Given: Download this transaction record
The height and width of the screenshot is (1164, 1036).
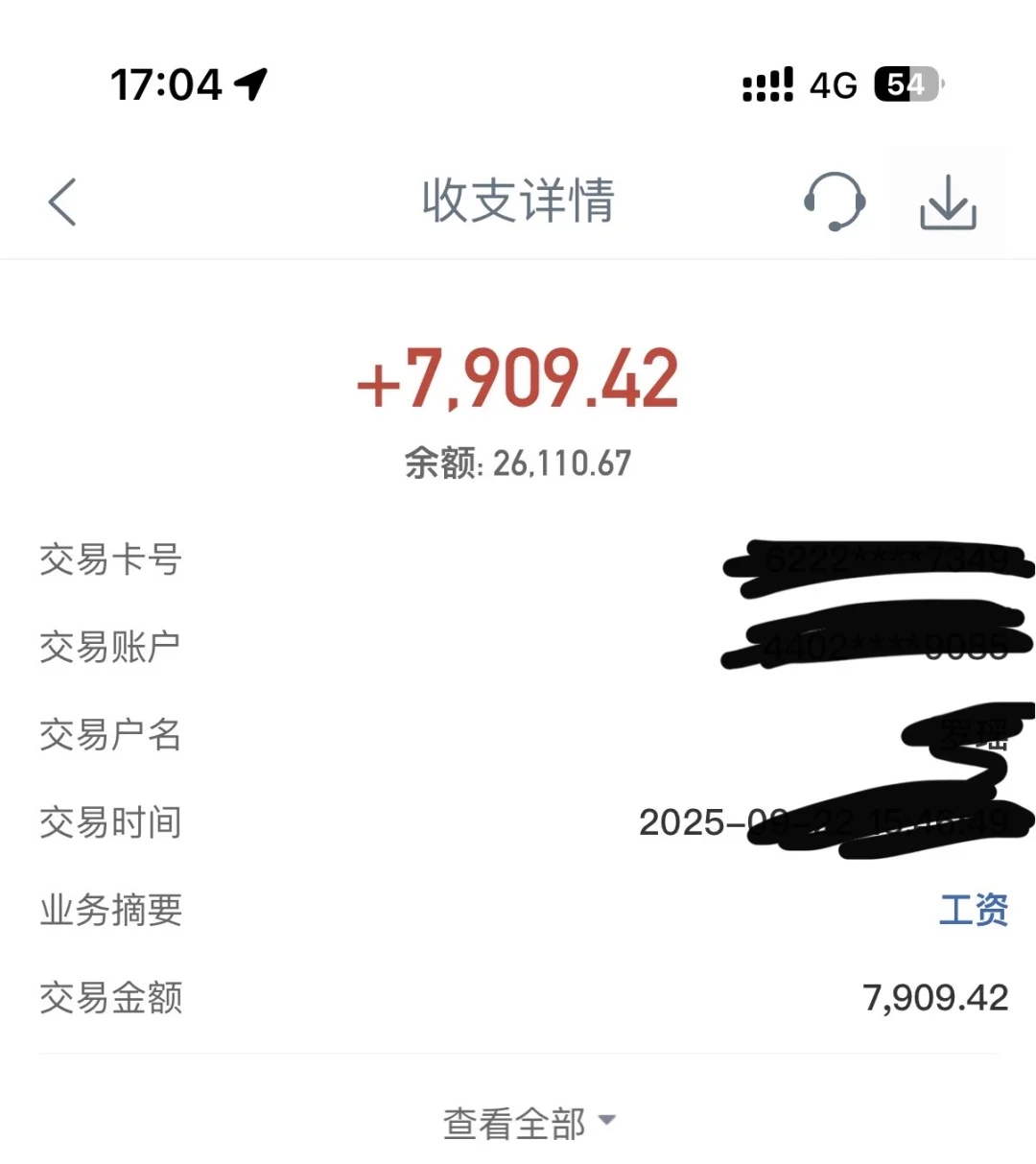Looking at the screenshot, I should (948, 202).
